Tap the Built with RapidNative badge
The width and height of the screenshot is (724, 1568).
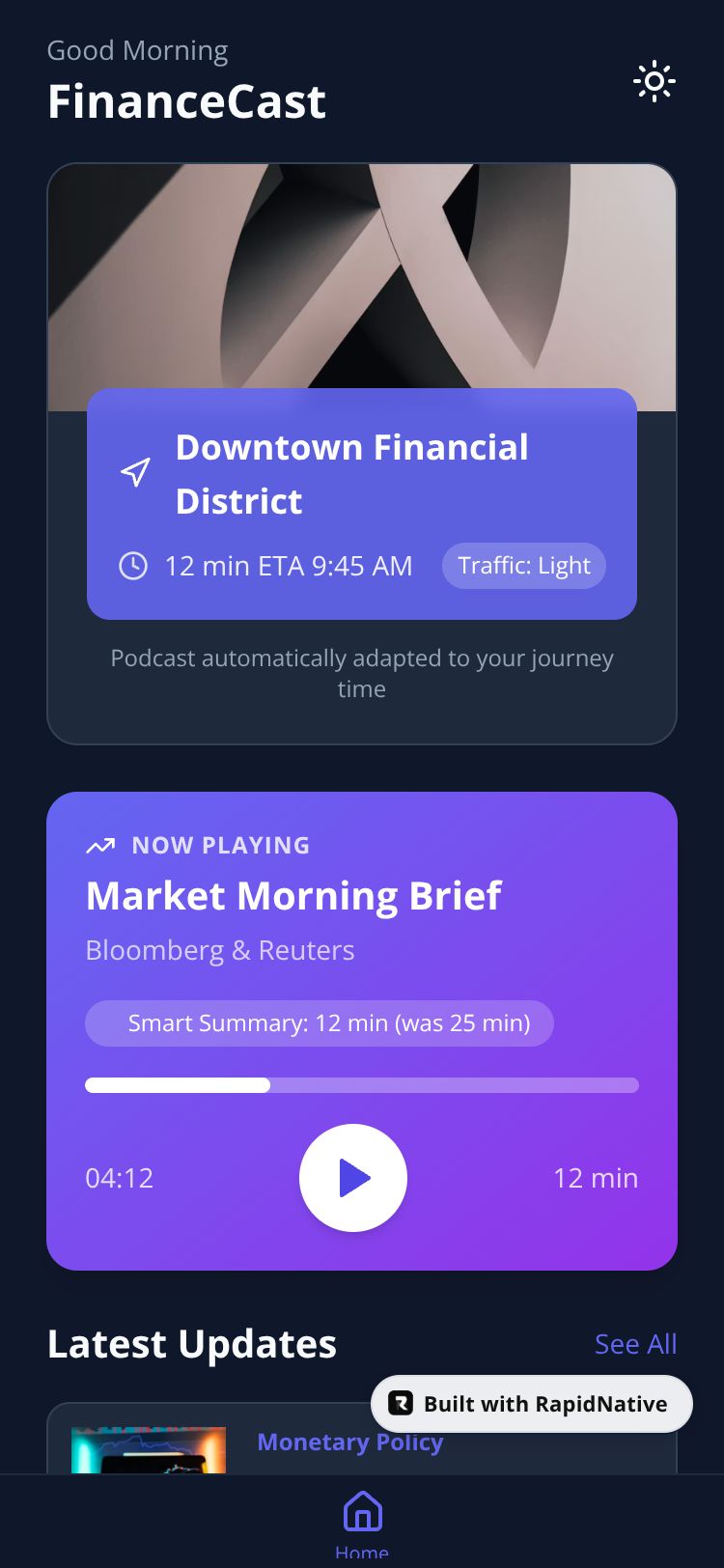tap(532, 1404)
